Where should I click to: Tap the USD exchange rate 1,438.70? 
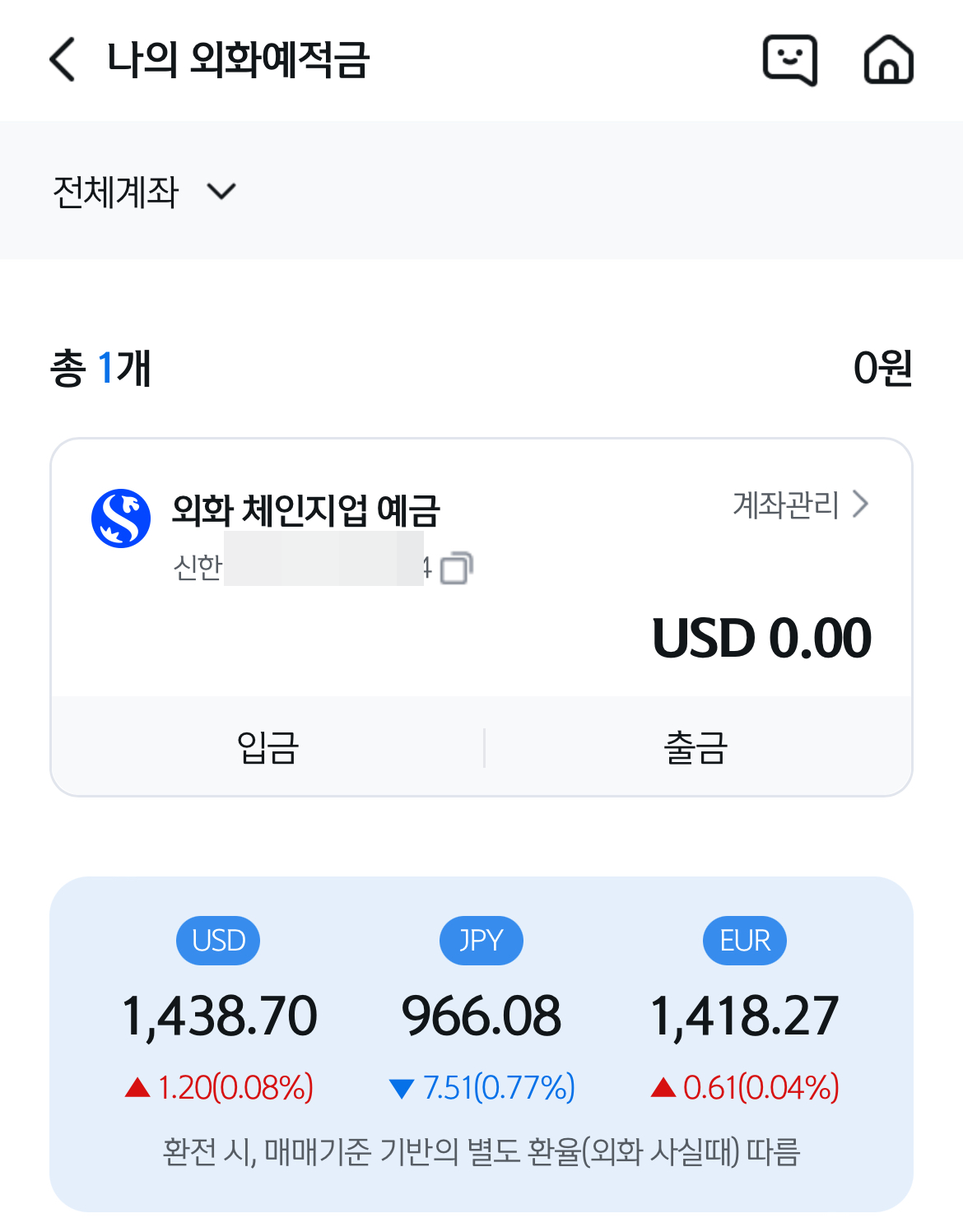(216, 1016)
